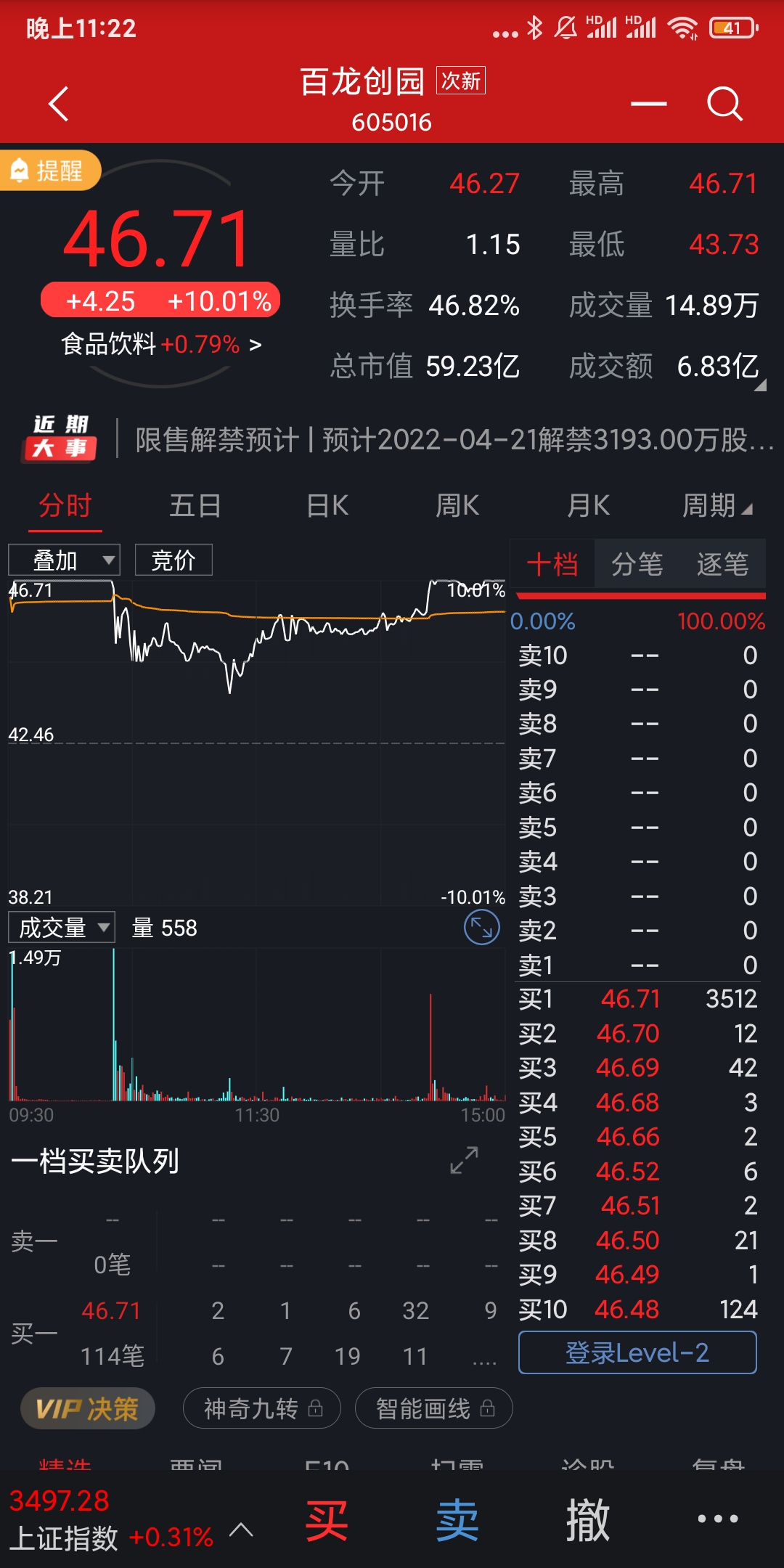Open the 食品饮料 sector link
Image resolution: width=784 pixels, height=1568 pixels.
tap(161, 344)
